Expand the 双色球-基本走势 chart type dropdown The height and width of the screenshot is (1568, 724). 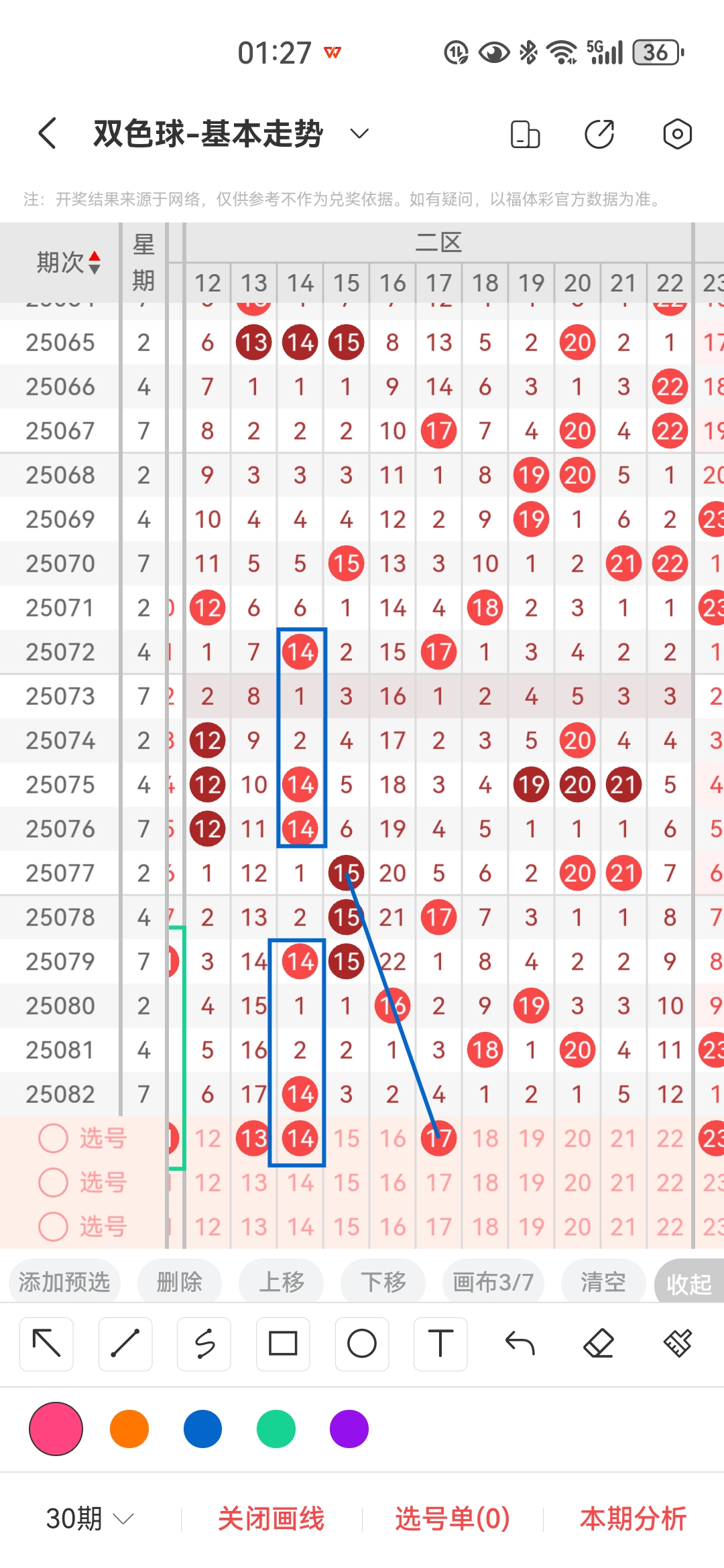tap(359, 133)
